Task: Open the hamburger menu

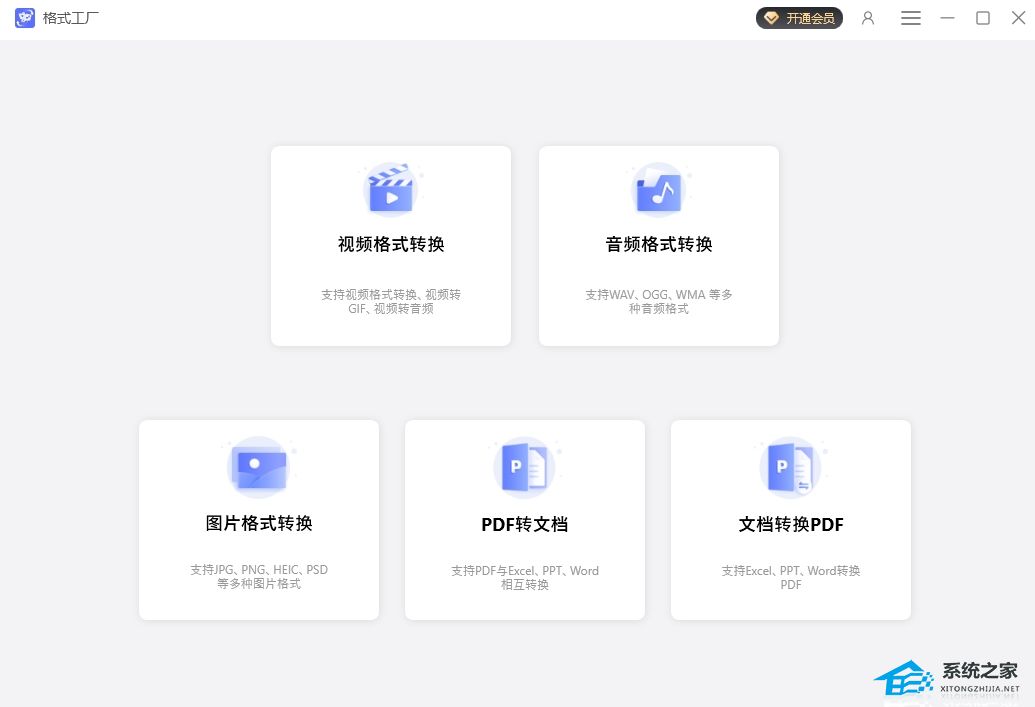Action: tap(911, 18)
